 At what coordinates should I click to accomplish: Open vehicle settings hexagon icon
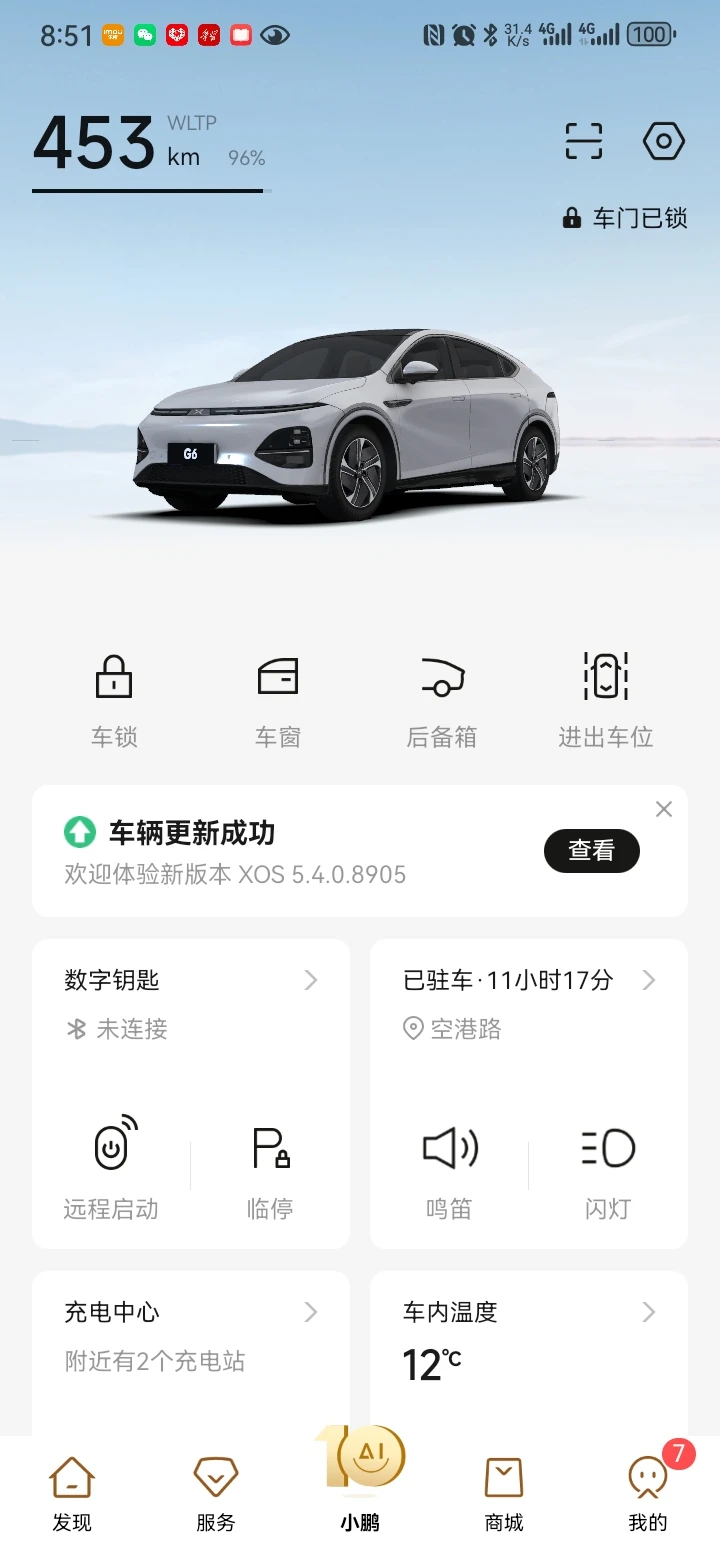click(x=663, y=141)
